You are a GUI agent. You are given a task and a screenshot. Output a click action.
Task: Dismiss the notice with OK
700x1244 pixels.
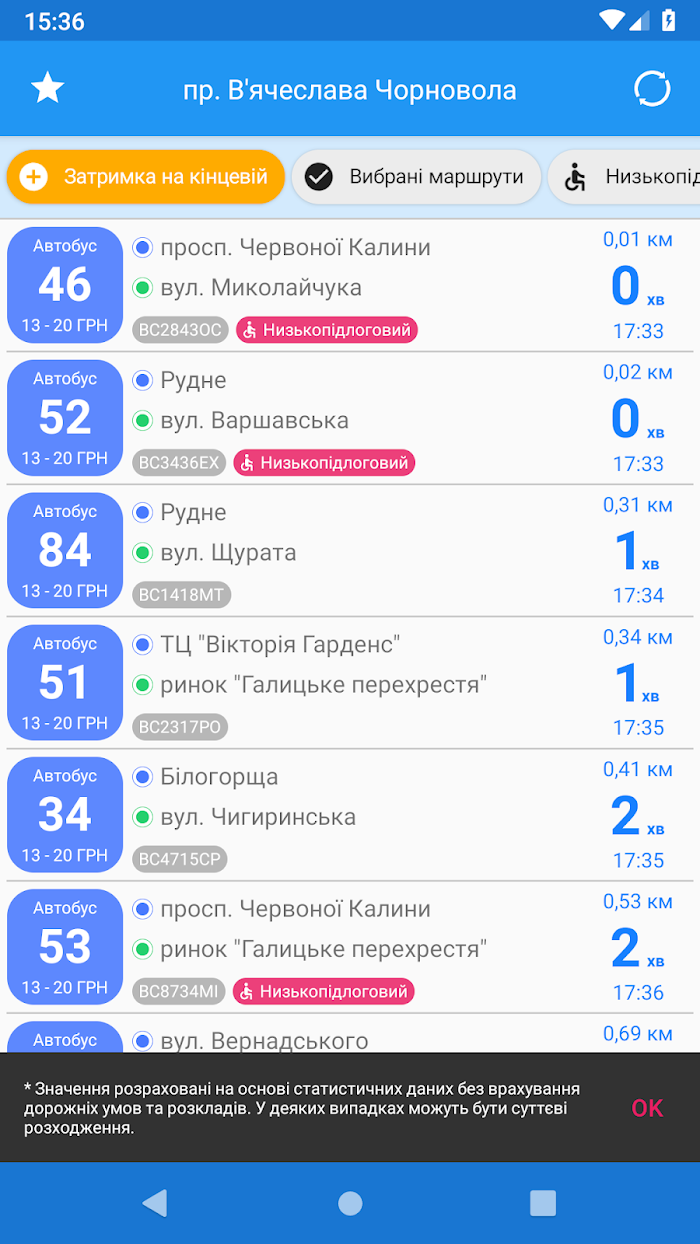(647, 1107)
